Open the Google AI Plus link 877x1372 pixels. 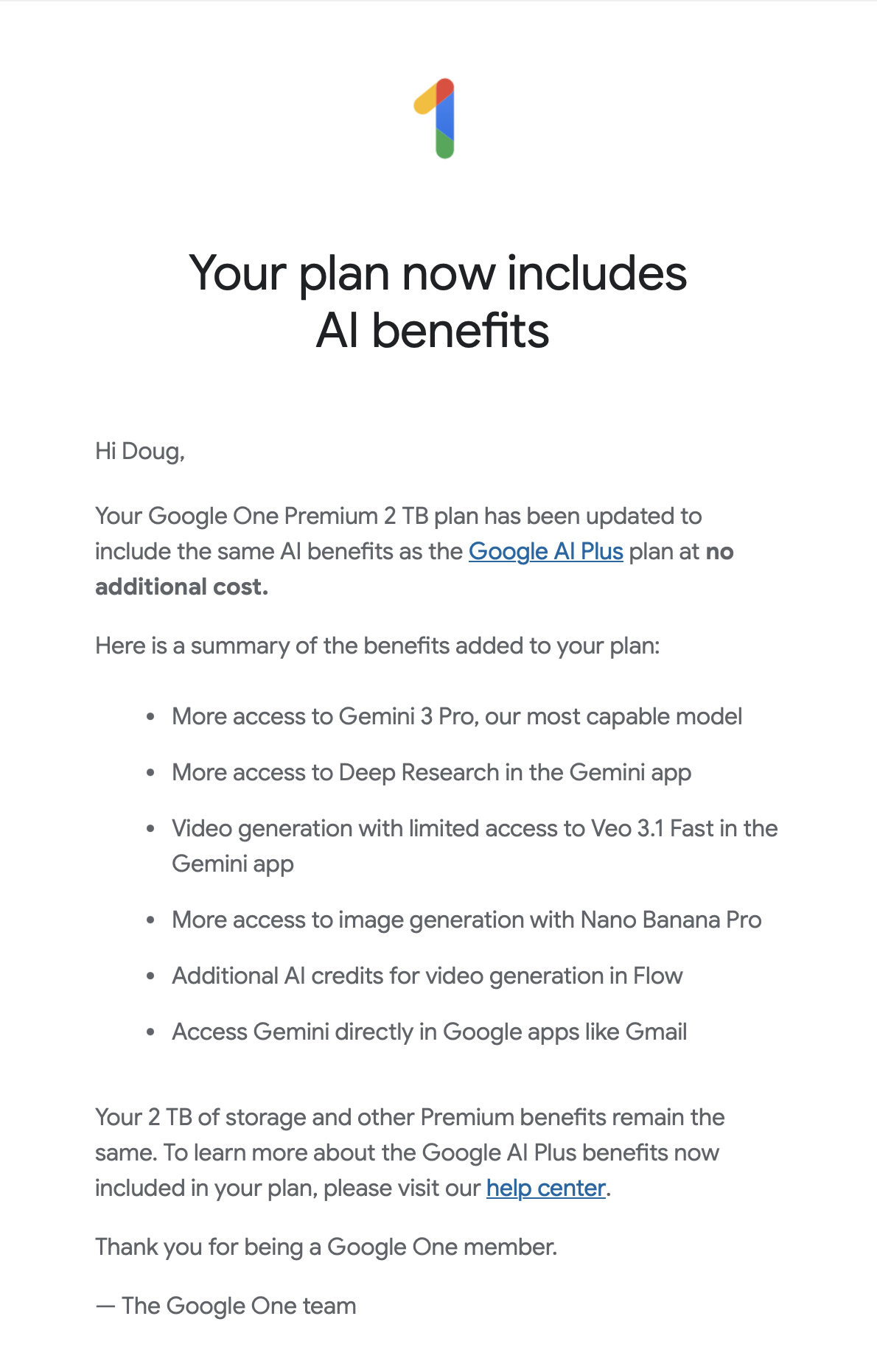coord(545,551)
